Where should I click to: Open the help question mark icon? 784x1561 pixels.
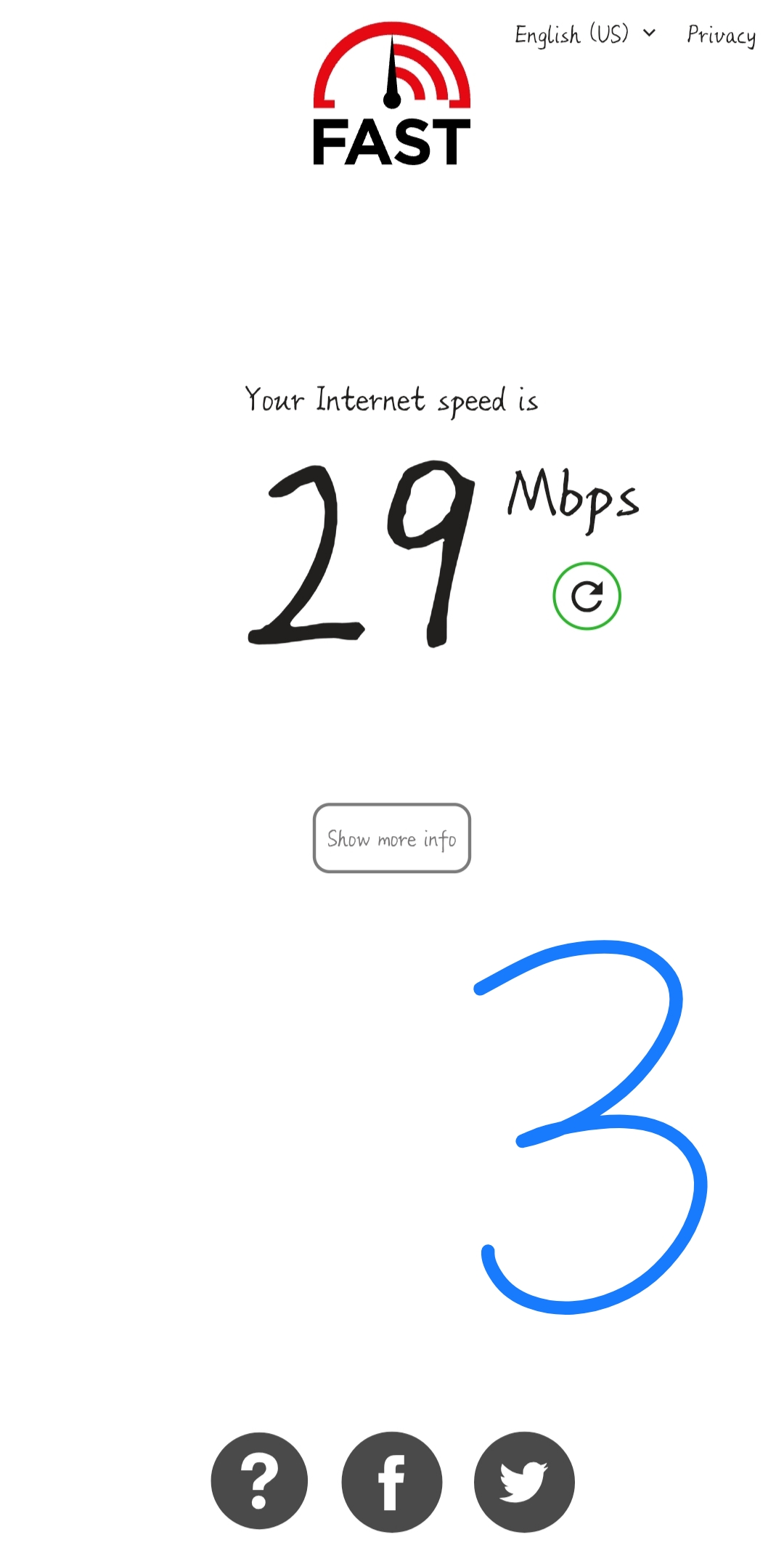pyautogui.click(x=259, y=1481)
